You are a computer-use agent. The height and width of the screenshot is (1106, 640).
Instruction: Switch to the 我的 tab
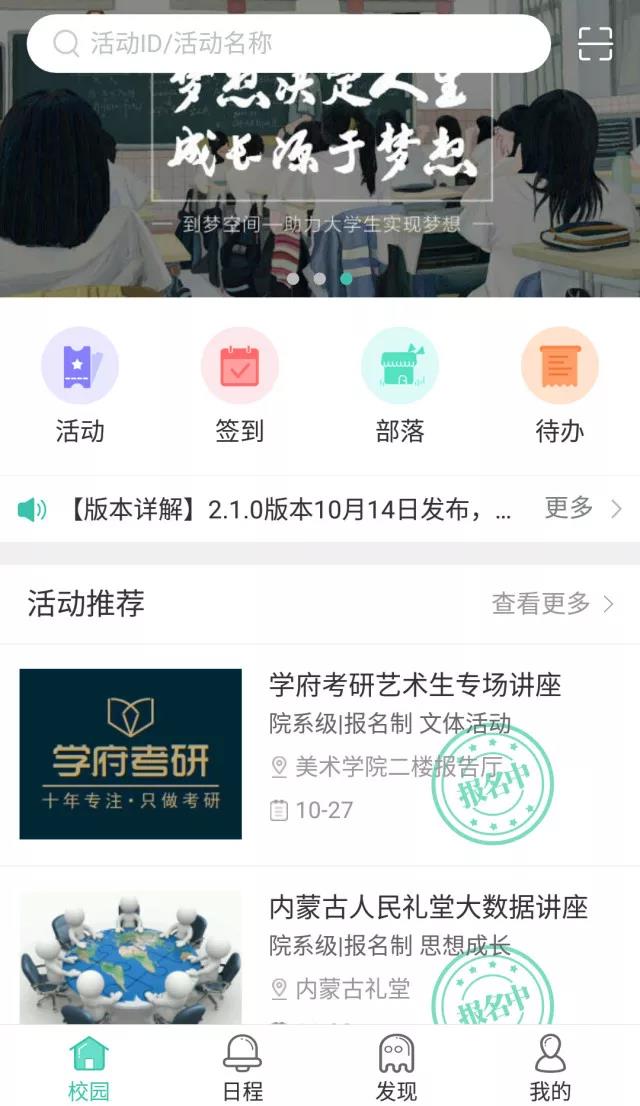click(x=550, y=1068)
